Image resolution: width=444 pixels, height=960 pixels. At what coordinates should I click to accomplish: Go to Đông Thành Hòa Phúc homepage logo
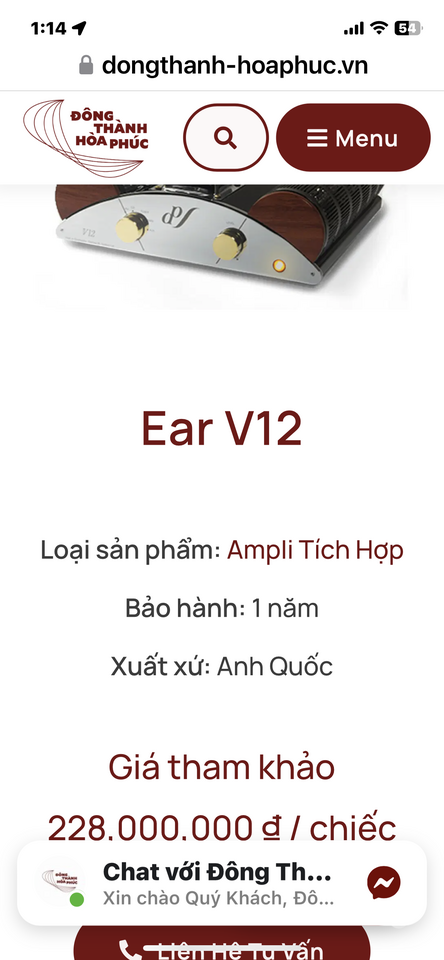coord(86,137)
